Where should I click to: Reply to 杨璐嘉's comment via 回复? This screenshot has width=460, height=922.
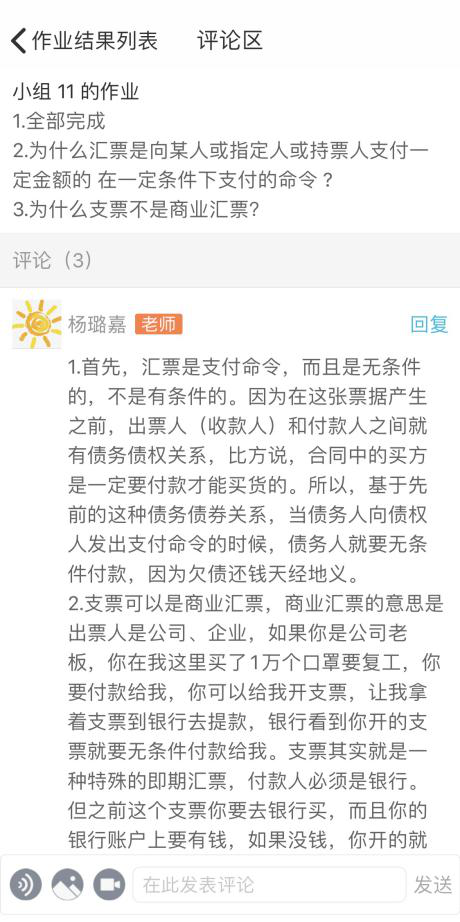click(x=429, y=324)
